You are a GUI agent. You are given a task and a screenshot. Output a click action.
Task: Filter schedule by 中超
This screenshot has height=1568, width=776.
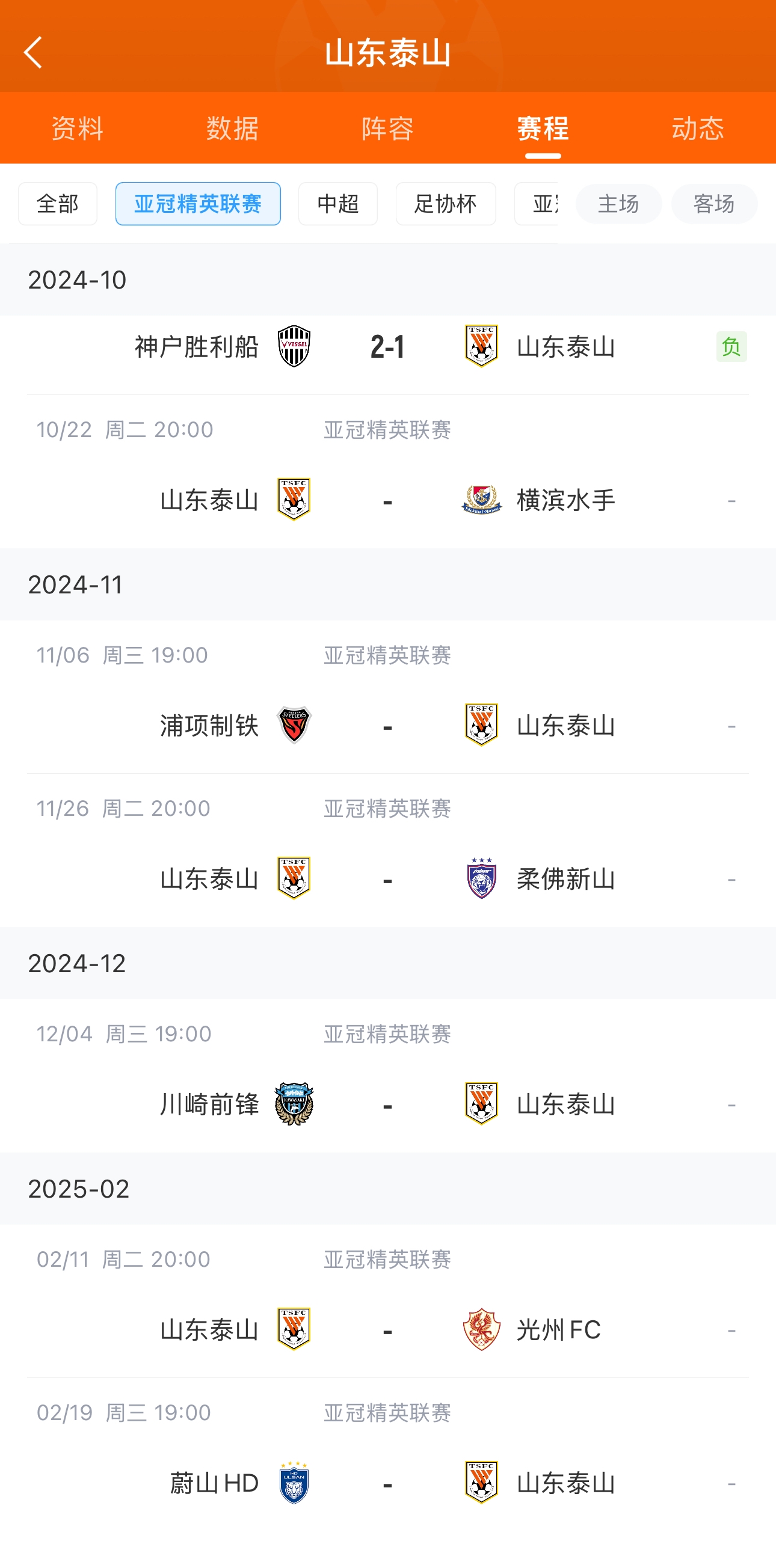(x=338, y=204)
